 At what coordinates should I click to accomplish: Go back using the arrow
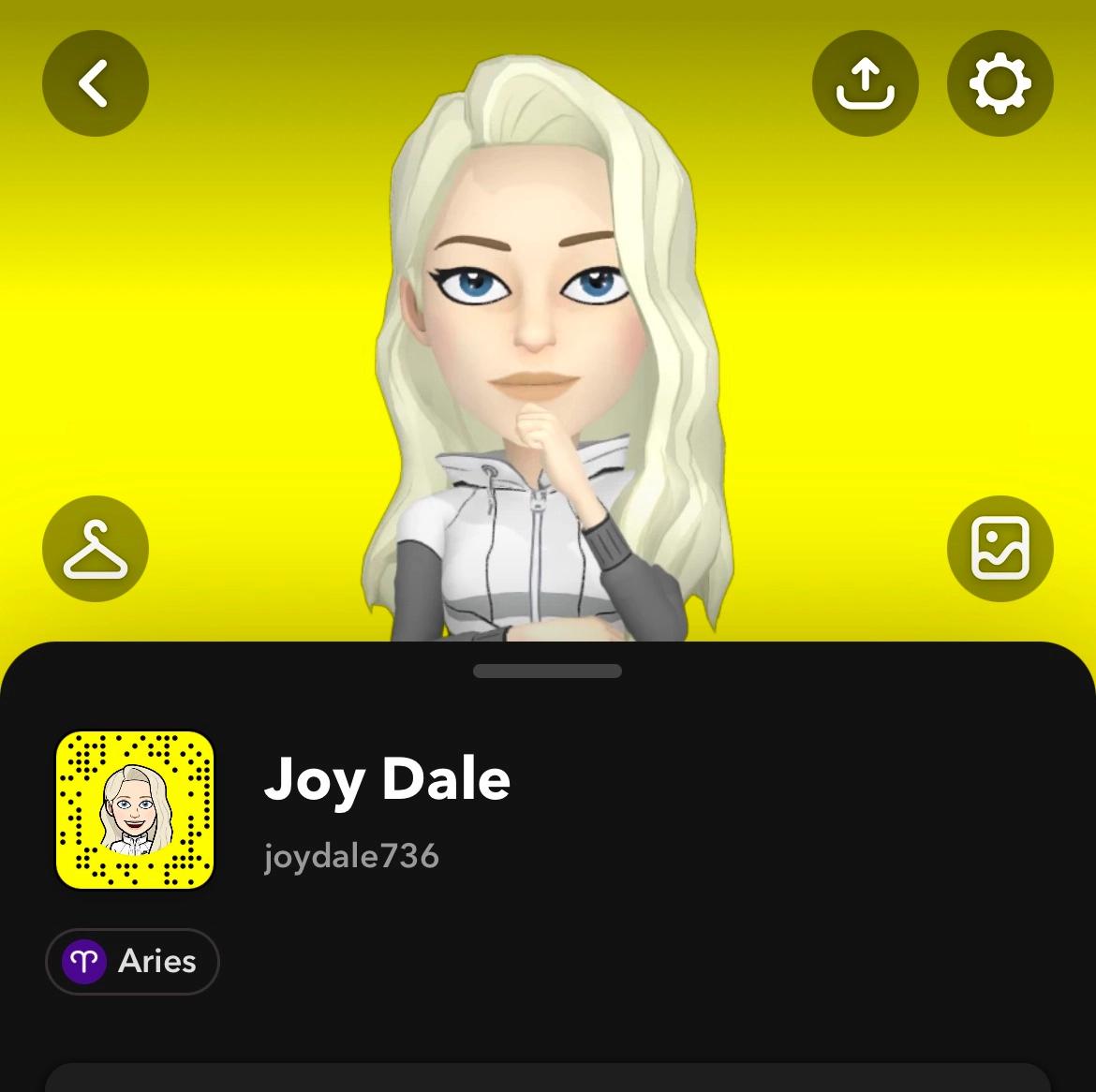click(x=95, y=83)
